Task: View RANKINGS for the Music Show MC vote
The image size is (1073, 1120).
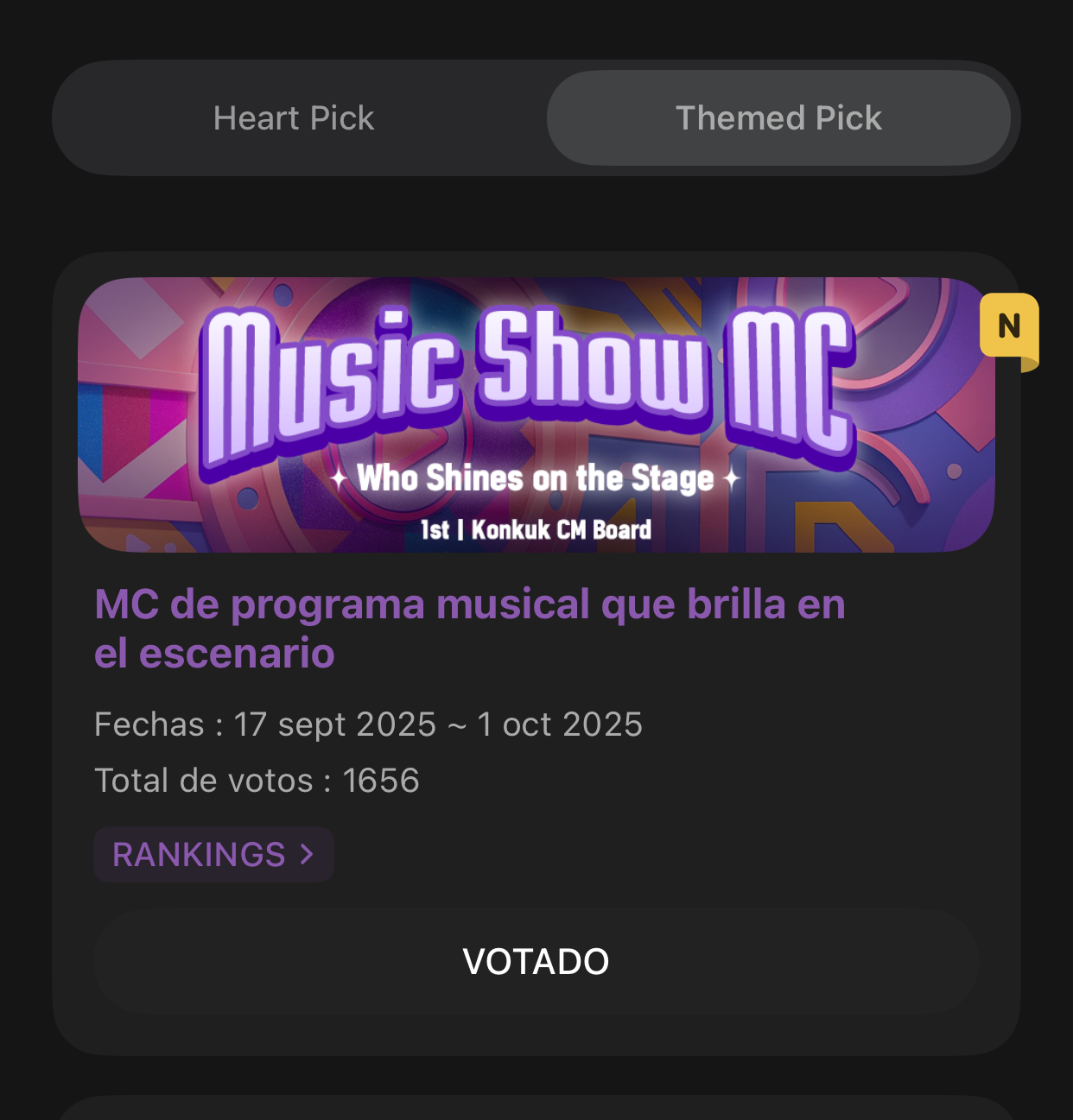Action: [213, 855]
